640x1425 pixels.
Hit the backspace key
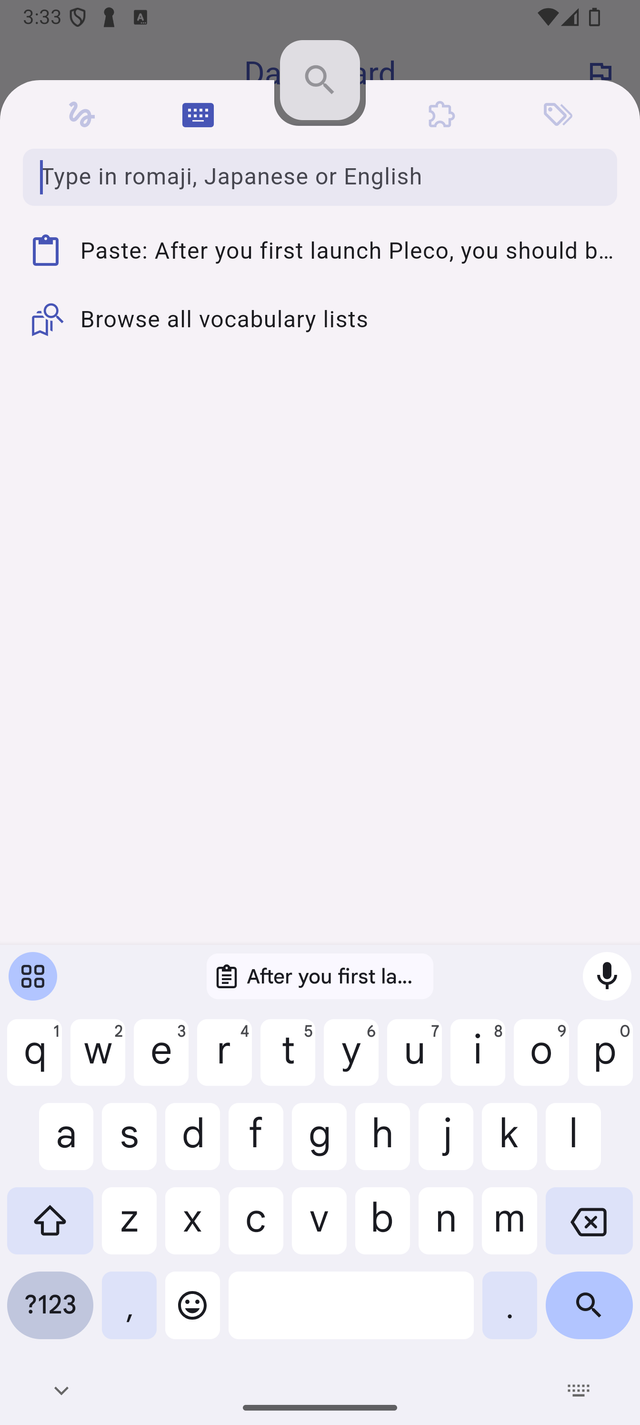click(588, 1221)
